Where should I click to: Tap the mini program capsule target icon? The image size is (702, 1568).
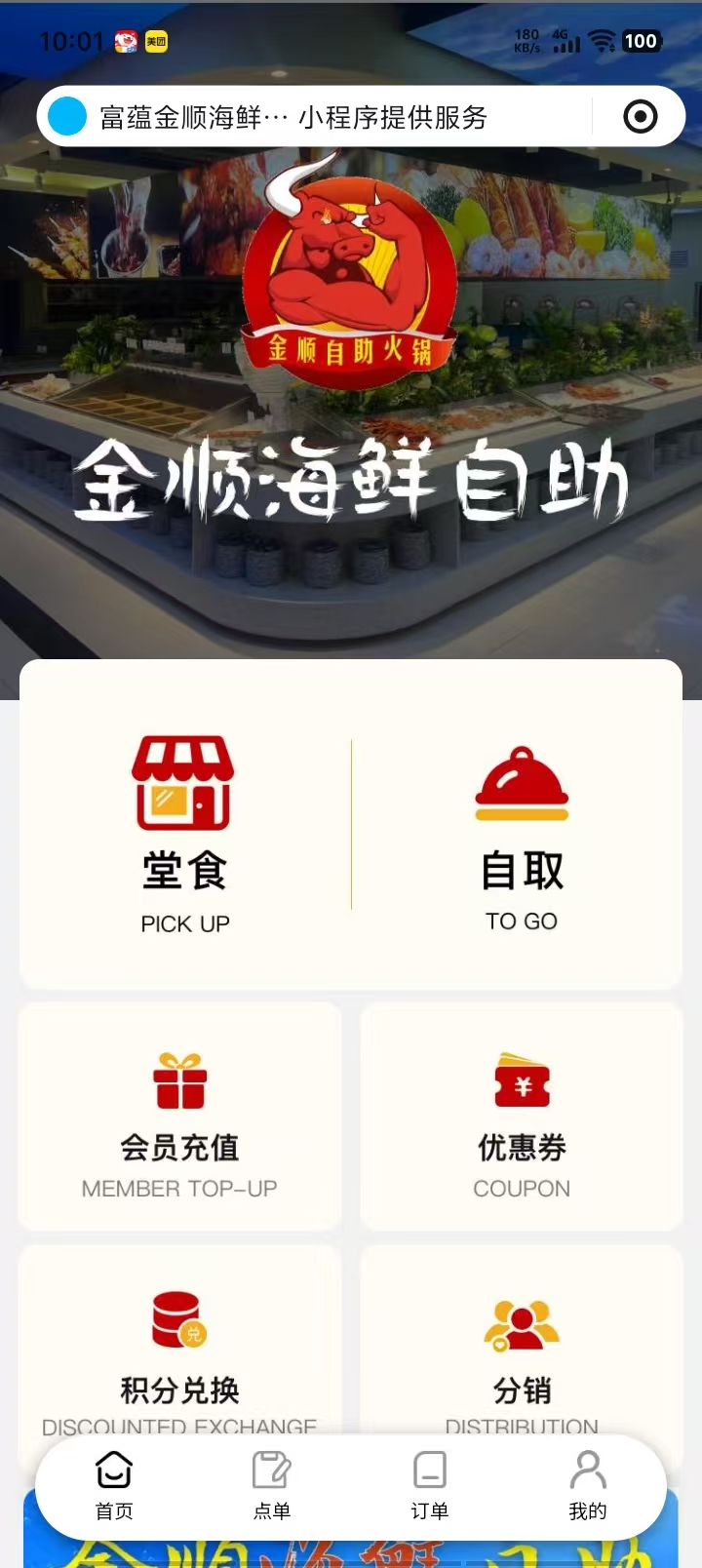(640, 117)
